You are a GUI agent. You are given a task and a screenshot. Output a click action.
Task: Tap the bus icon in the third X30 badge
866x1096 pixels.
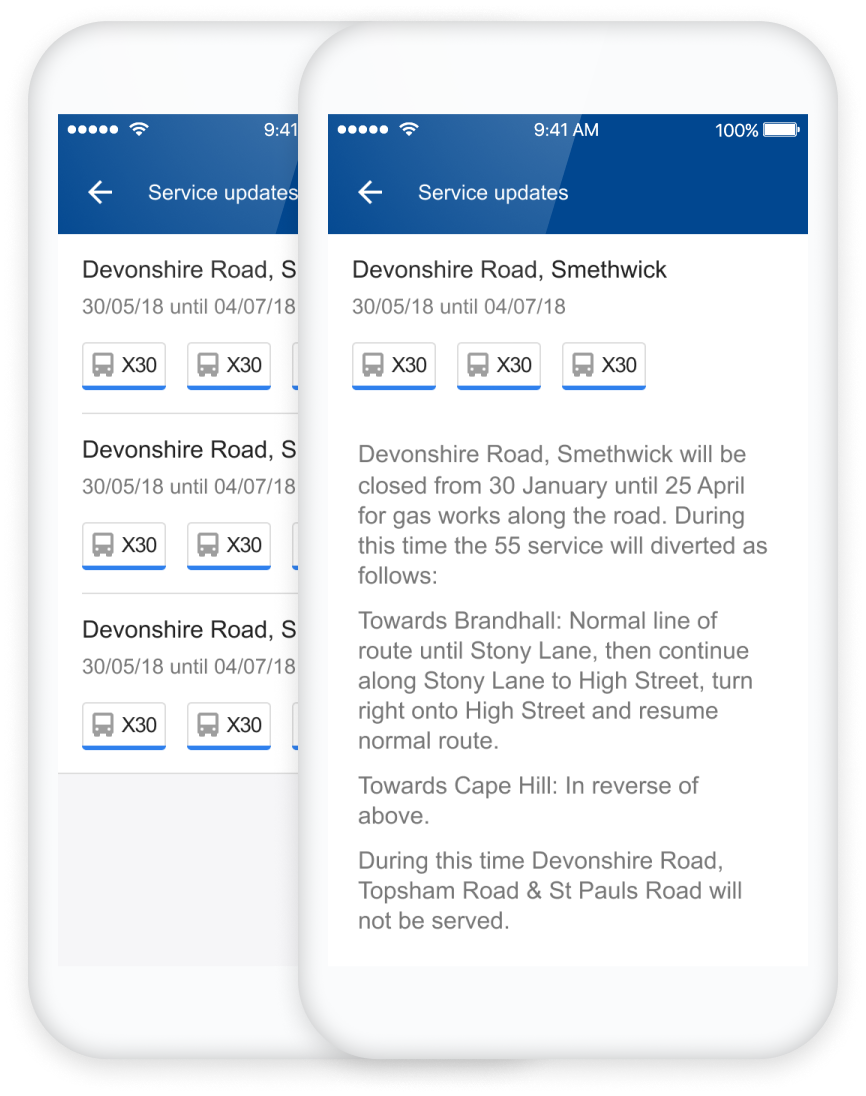tap(584, 364)
